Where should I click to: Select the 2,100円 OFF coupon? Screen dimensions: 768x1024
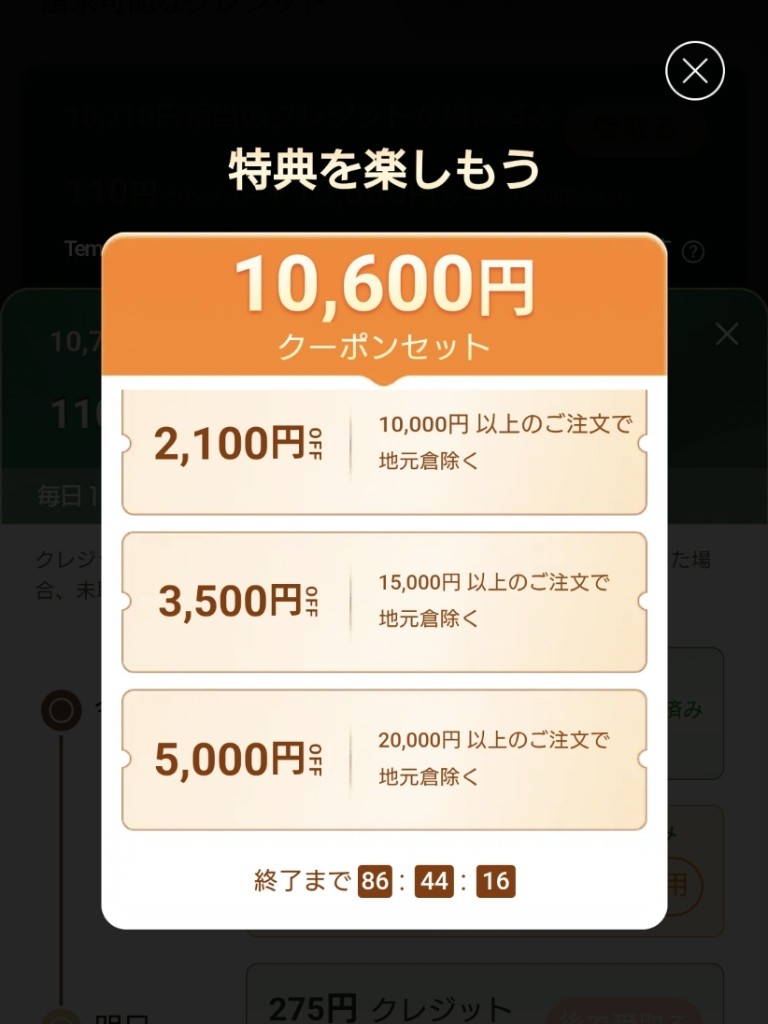click(384, 445)
